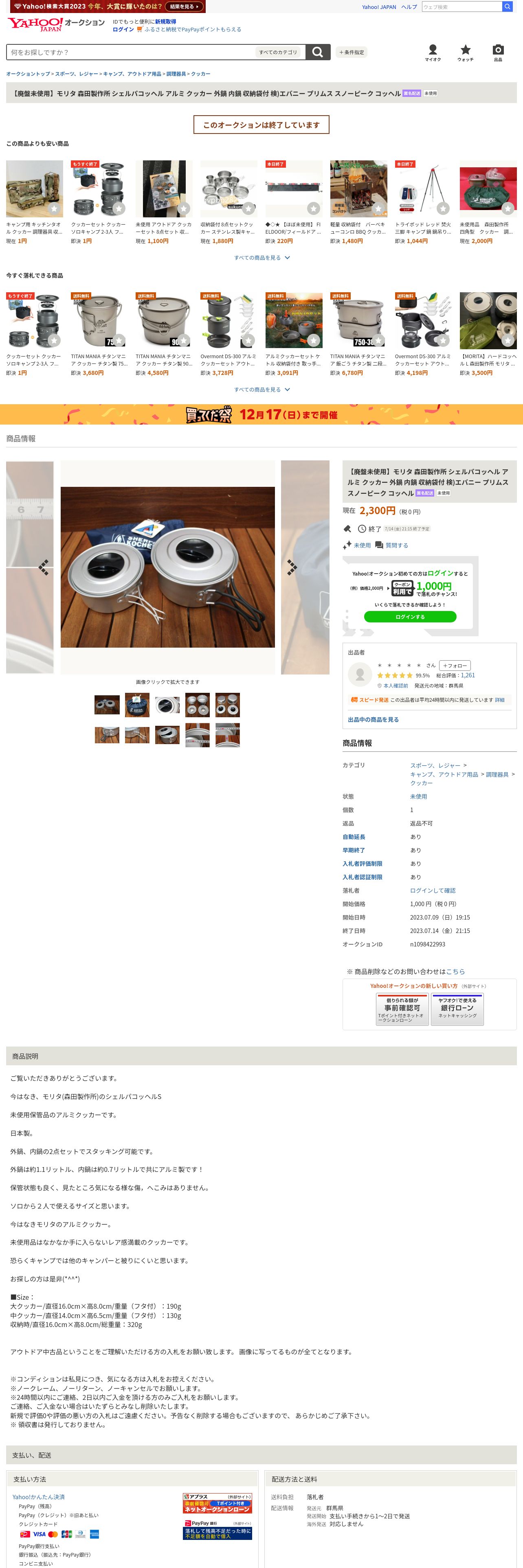Screen dimensions: 523x1568
Task: Follow the seller with ＋フォロー
Action: tap(455, 665)
